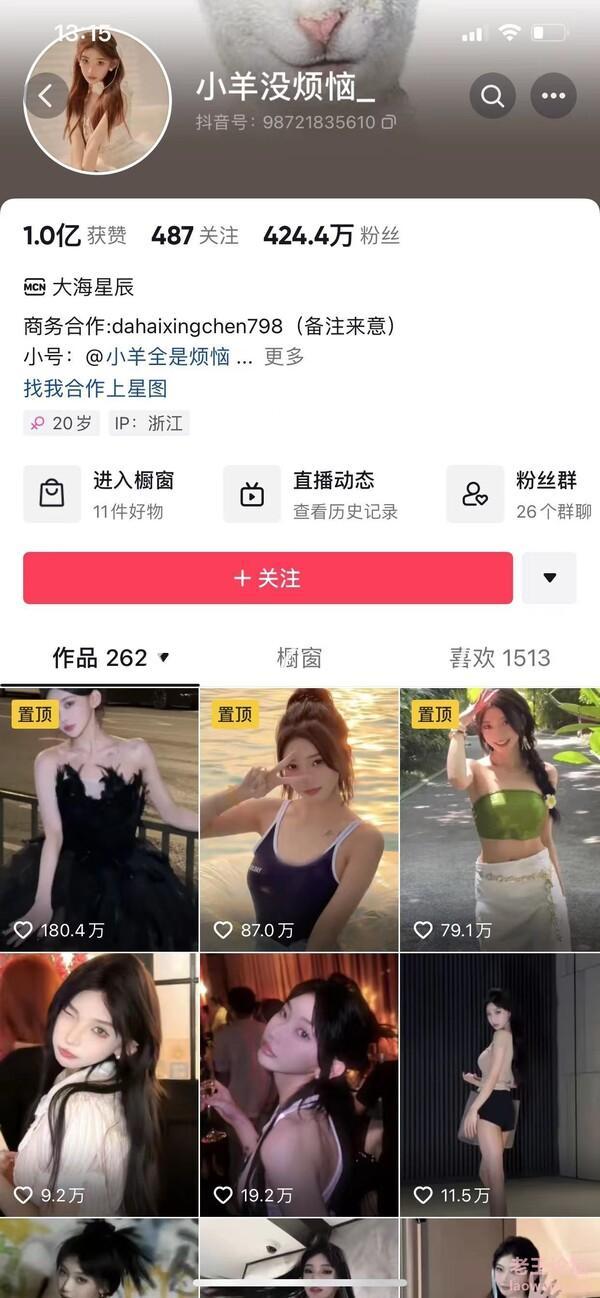Copy the Douyin ID number
Image resolution: width=600 pixels, height=1298 pixels.
(x=388, y=122)
